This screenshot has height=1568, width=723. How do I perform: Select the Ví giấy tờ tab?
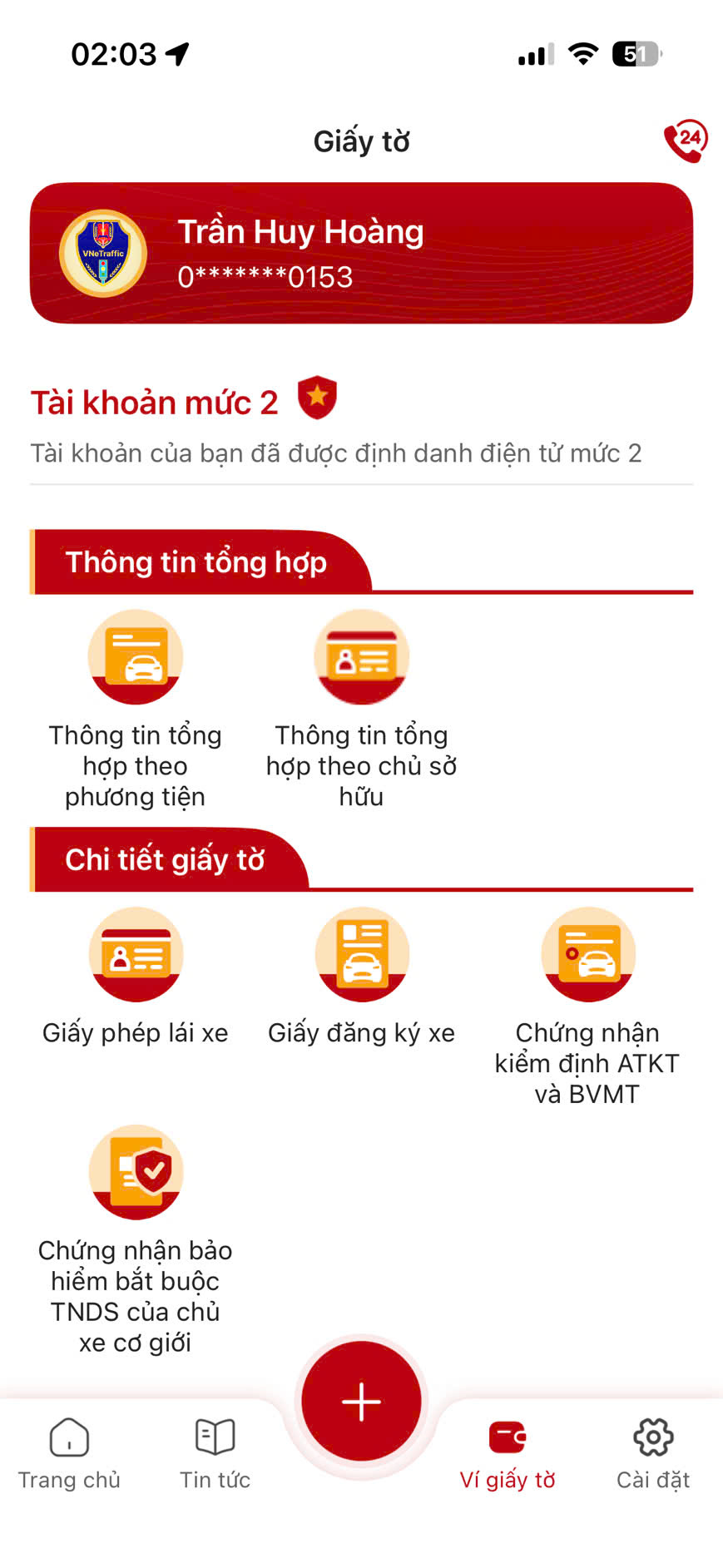pos(508,1452)
